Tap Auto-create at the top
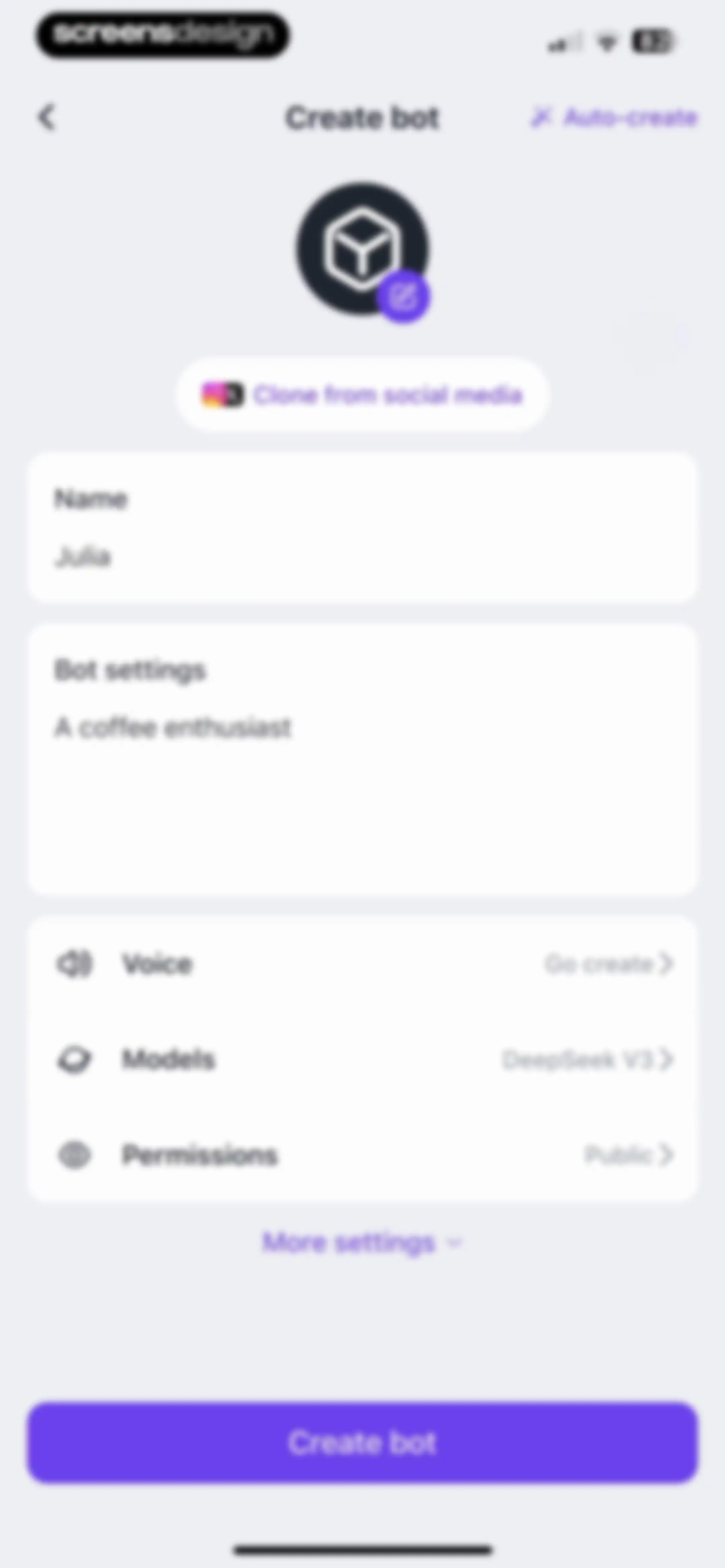This screenshot has height=1568, width=725. click(613, 117)
